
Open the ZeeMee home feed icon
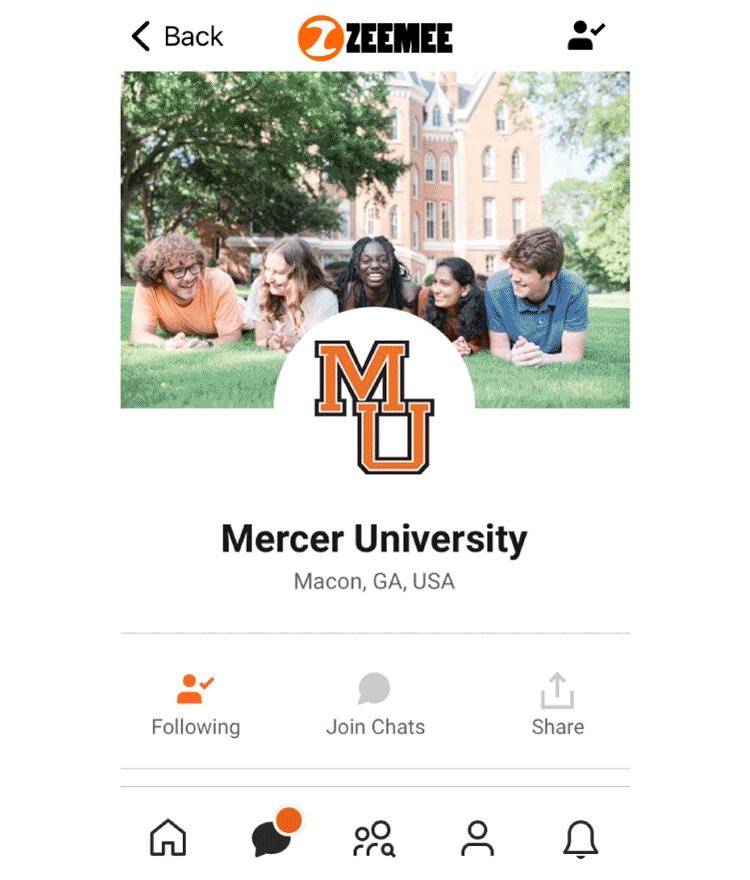[167, 838]
